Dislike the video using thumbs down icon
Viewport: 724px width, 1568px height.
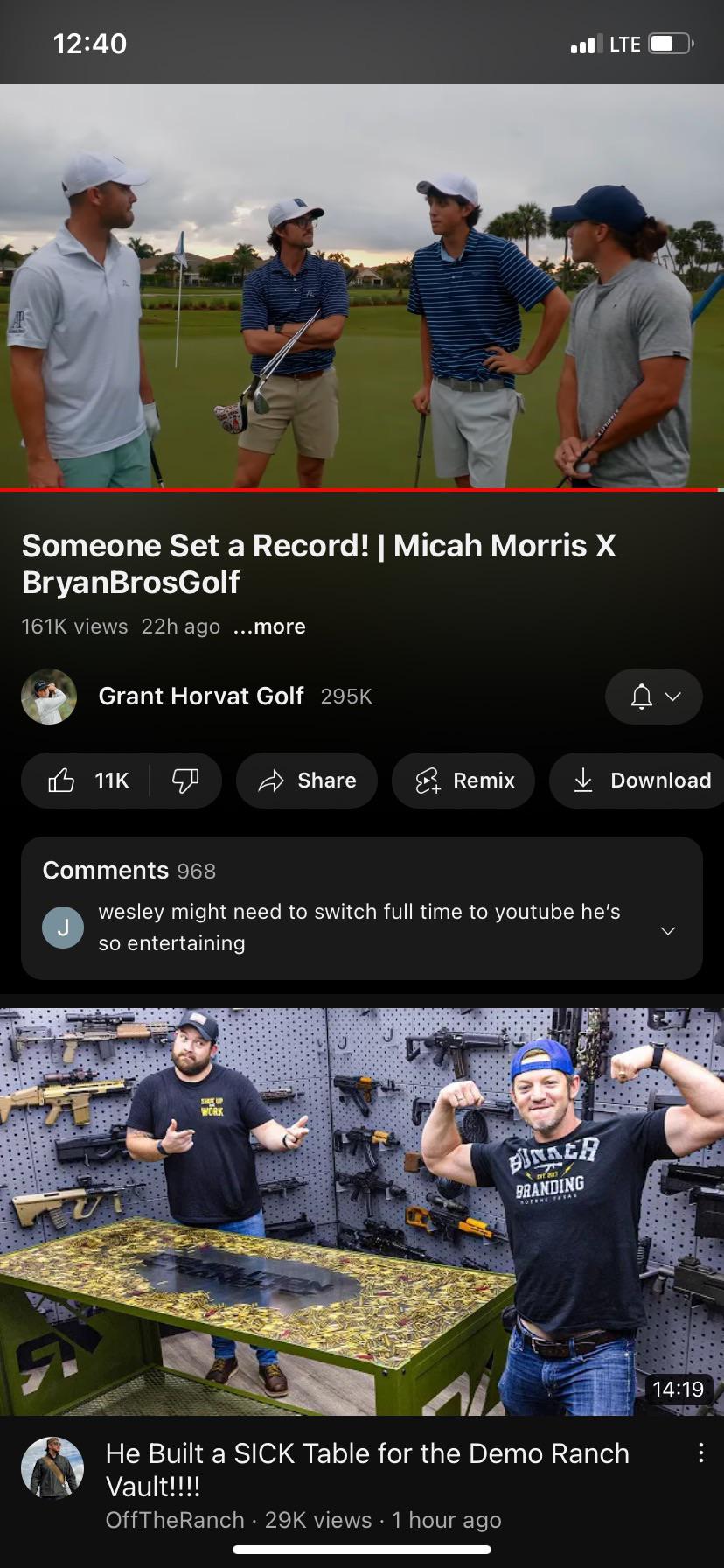(x=185, y=780)
